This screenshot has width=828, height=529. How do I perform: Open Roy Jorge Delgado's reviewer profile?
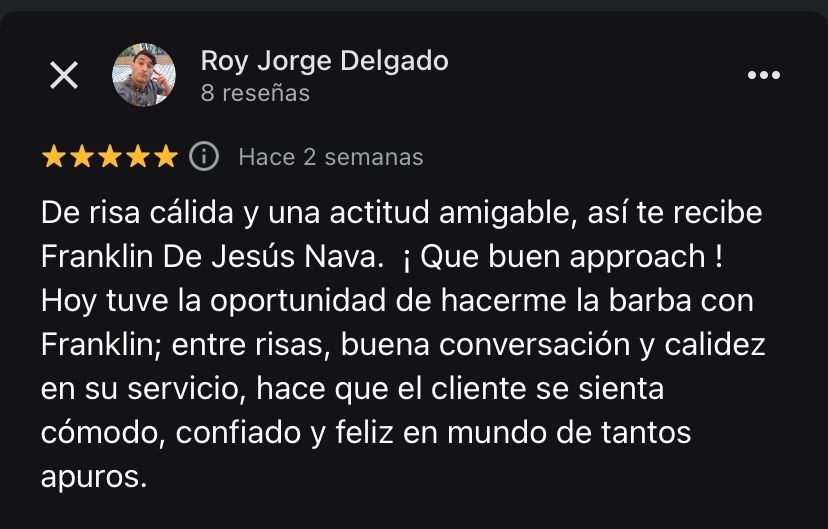click(x=324, y=61)
